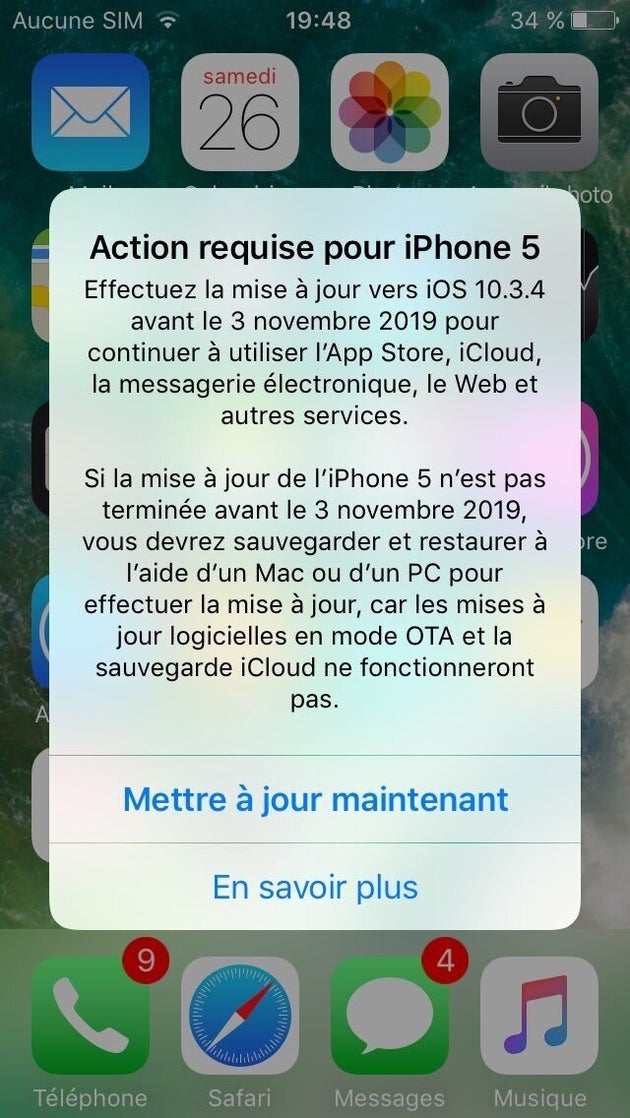The height and width of the screenshot is (1118, 630).
Task: Tap En savoir plus in the alert
Action: coord(315,887)
